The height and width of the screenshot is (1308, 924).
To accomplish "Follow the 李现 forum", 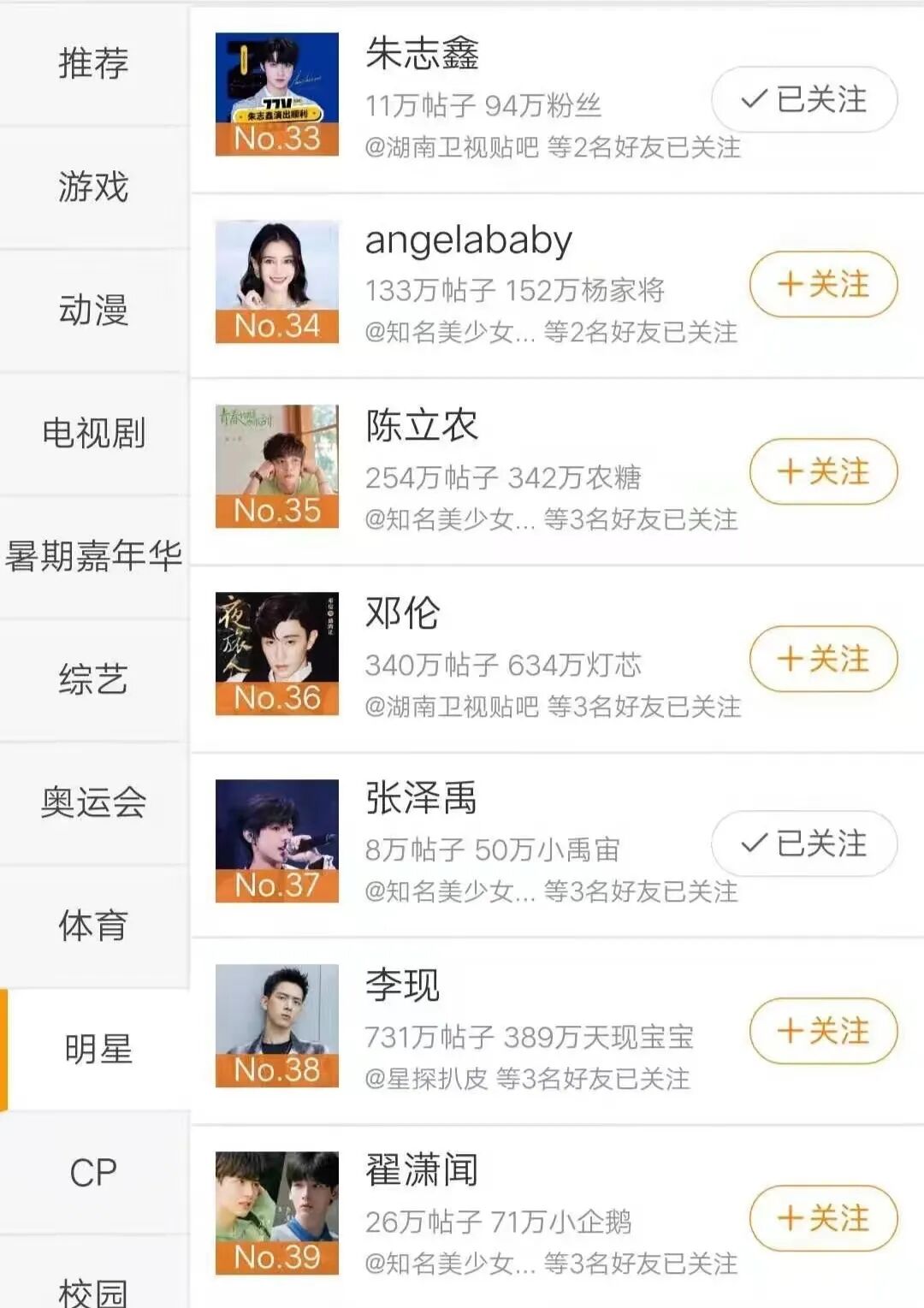I will coord(823,1031).
